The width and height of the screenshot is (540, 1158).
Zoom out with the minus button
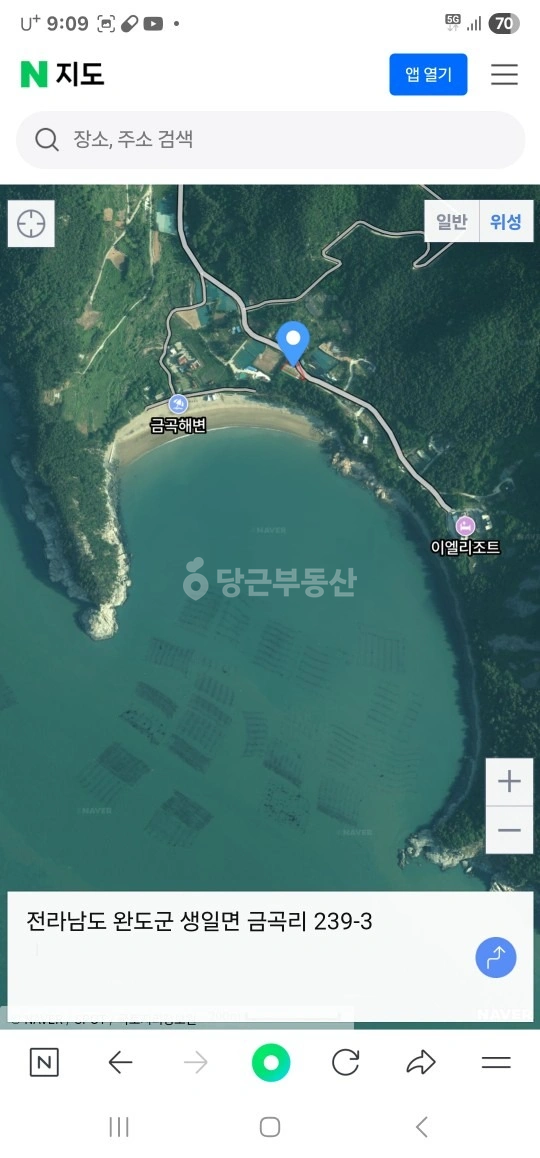pyautogui.click(x=509, y=830)
